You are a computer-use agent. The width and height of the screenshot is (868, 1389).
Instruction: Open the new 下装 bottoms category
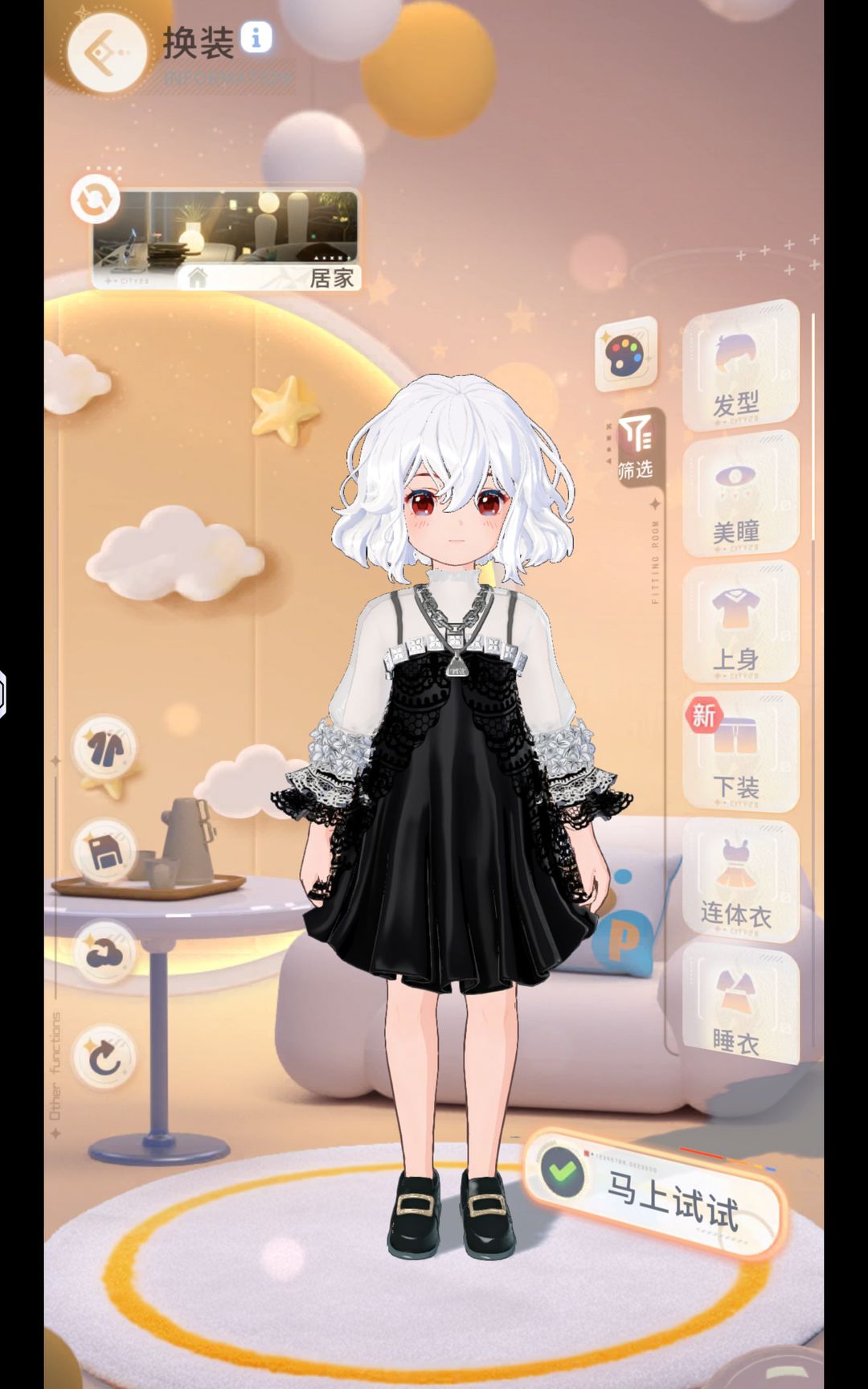coord(739,752)
